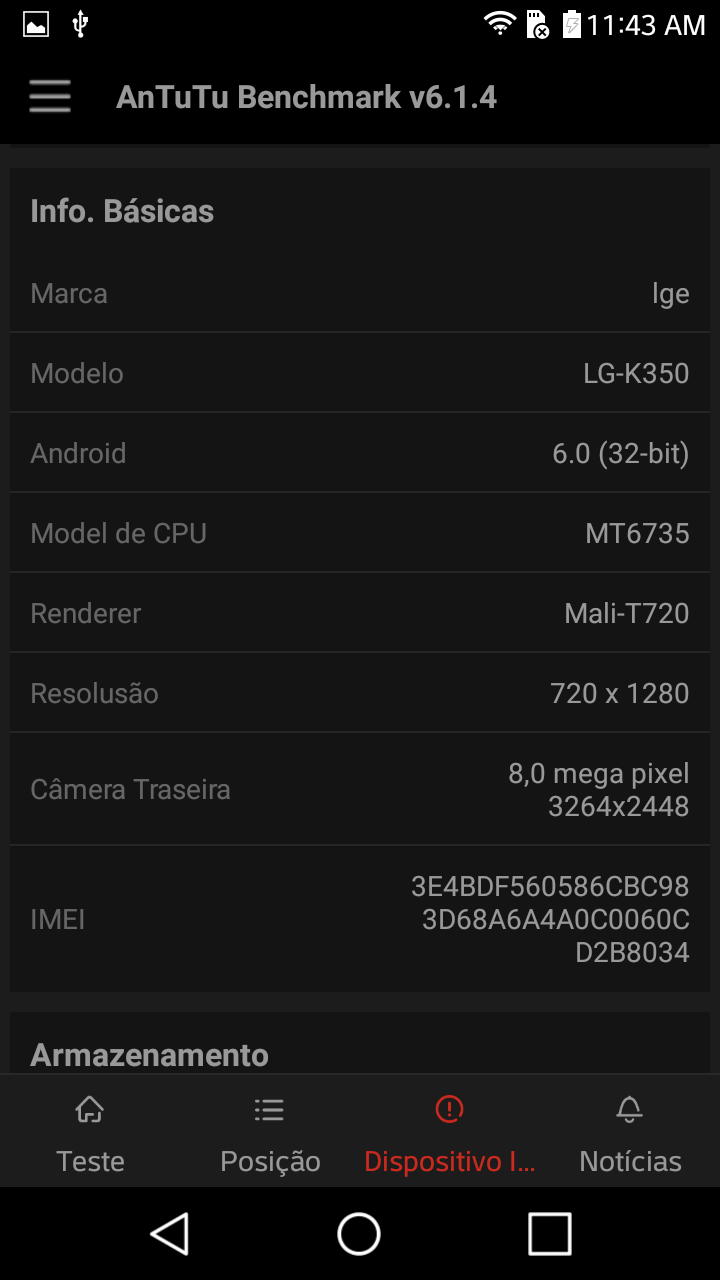Open the Notícias tab
Screen dimensions: 720x1280
630,1134
